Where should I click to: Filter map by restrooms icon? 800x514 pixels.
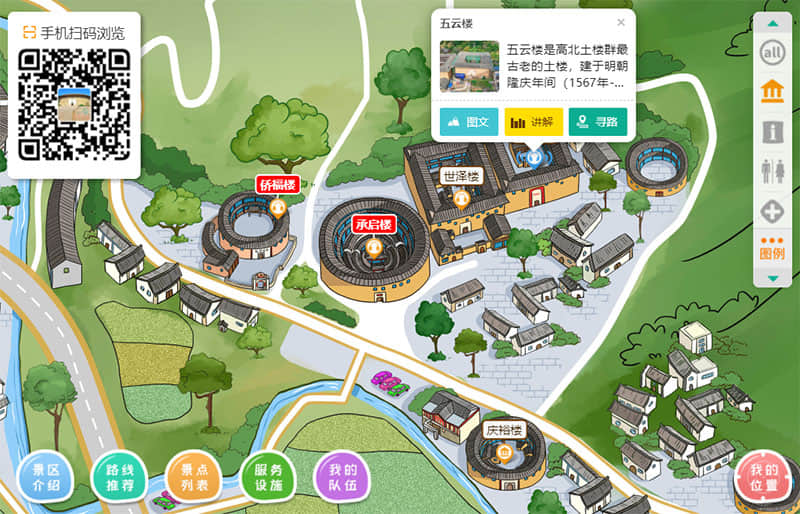pos(772,171)
